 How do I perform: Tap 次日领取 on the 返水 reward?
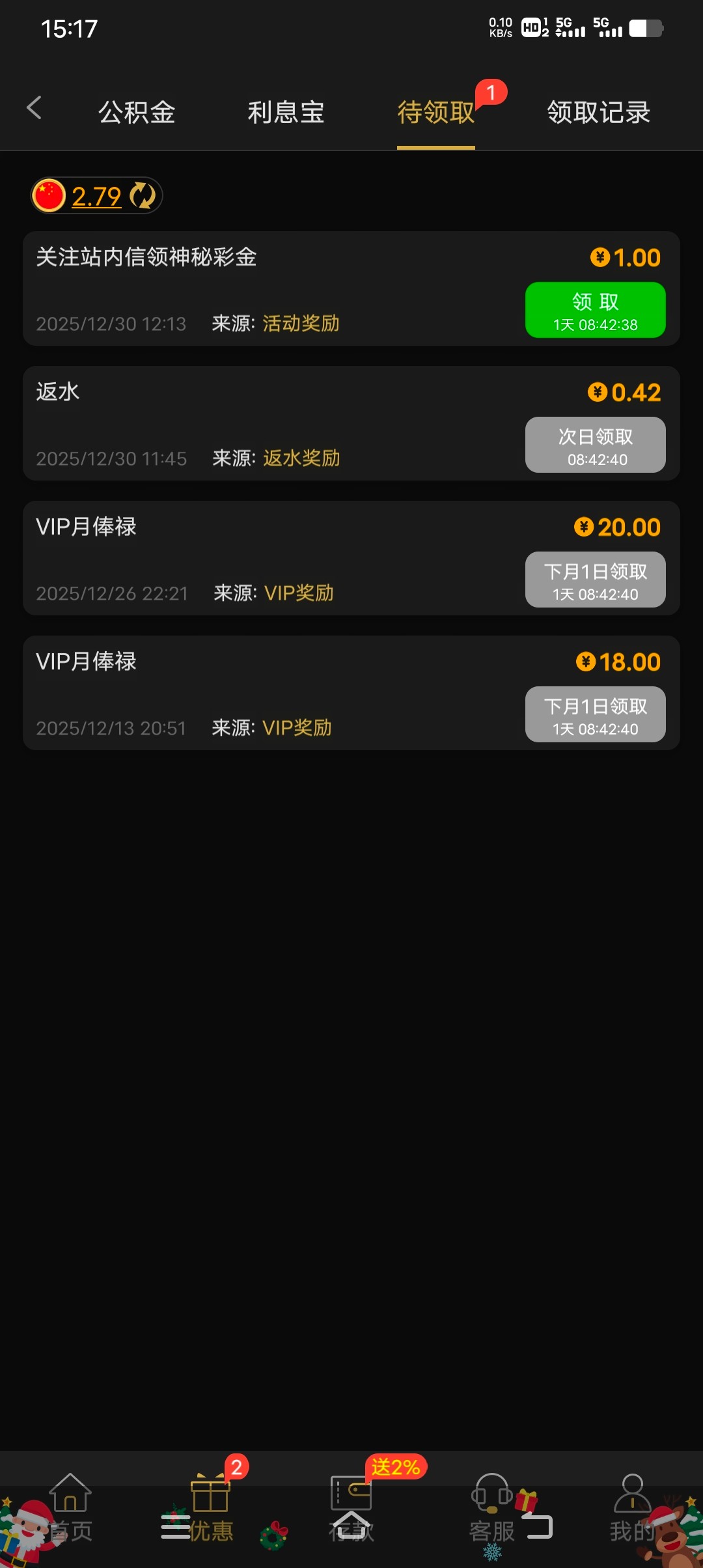pyautogui.click(x=595, y=445)
